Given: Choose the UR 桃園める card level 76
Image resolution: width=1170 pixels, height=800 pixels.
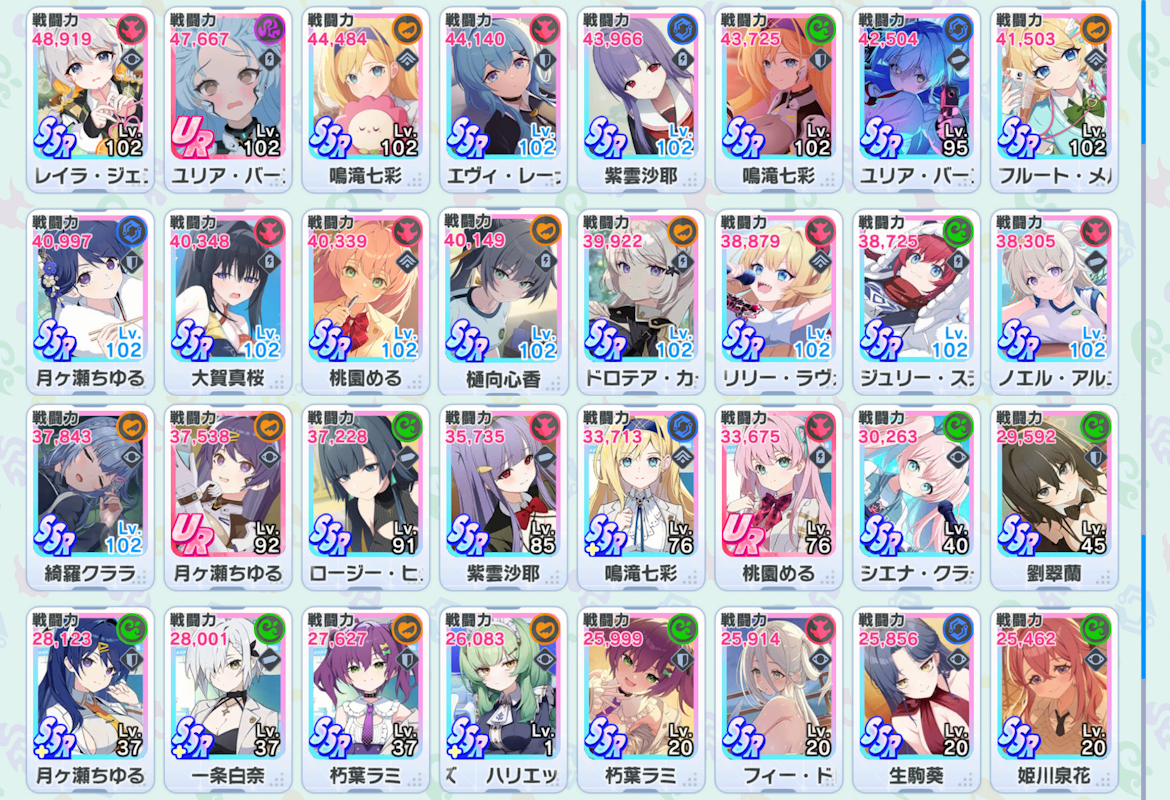Looking at the screenshot, I should [x=779, y=498].
